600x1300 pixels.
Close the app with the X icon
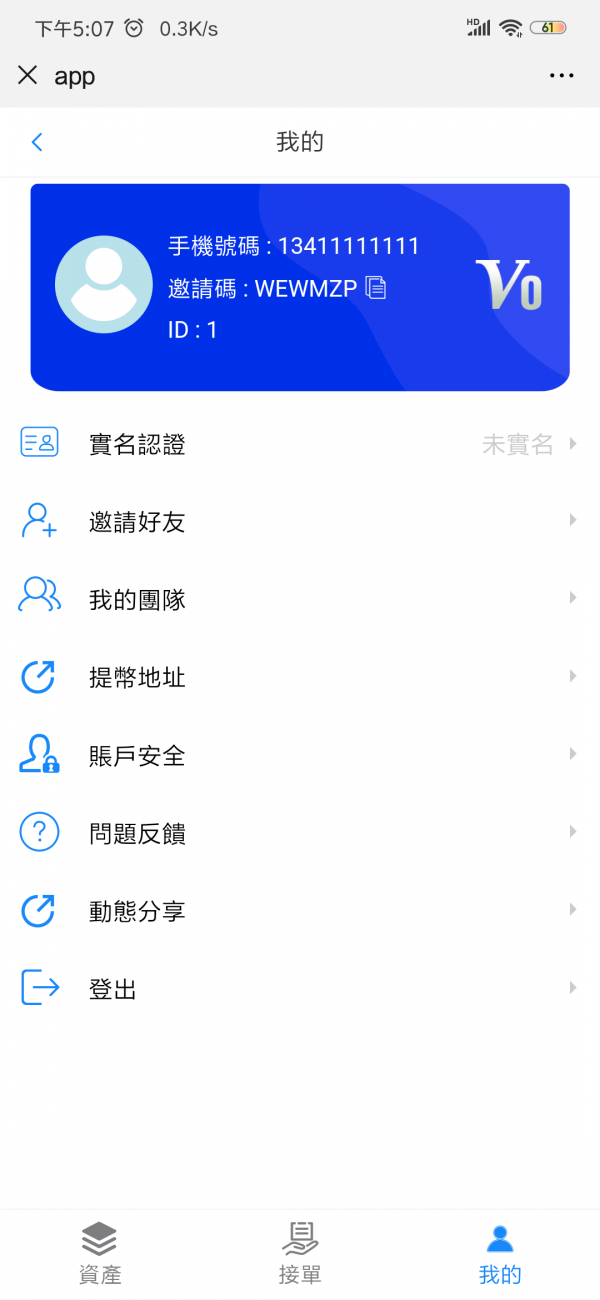point(27,75)
